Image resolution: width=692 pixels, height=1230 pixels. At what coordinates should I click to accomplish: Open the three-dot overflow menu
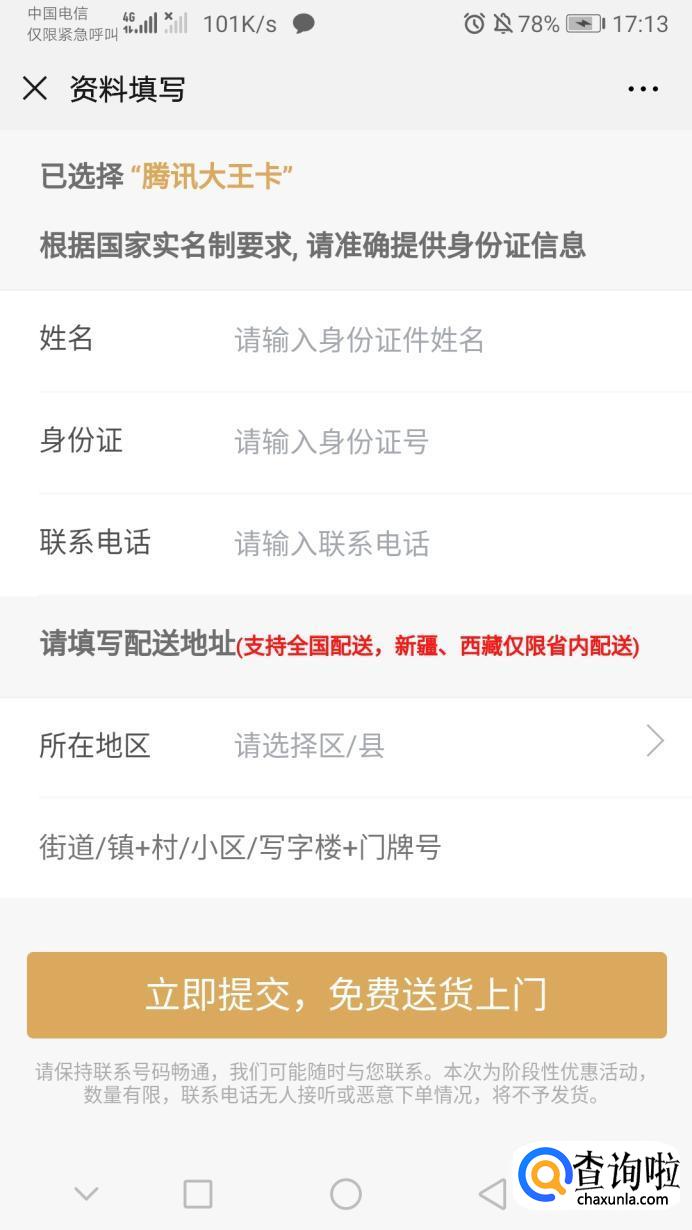[643, 89]
